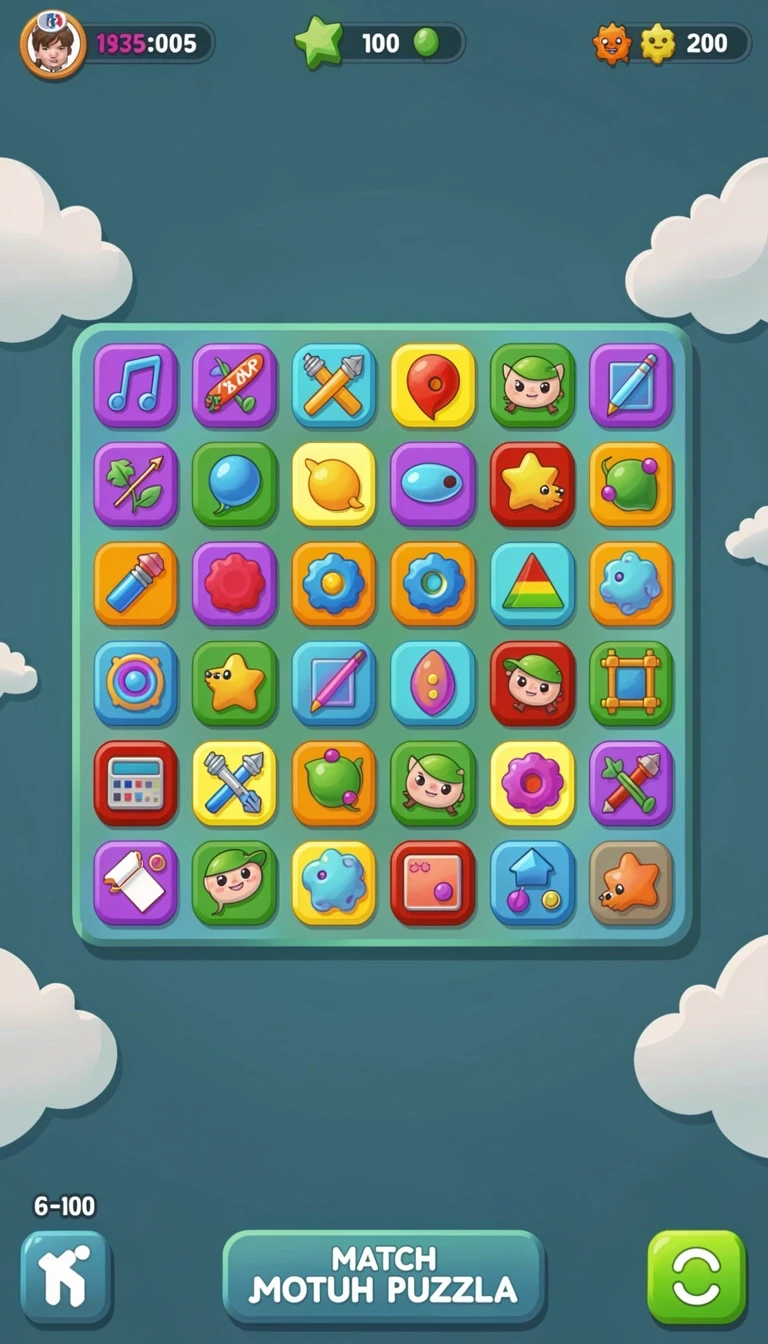
Task: Tap the blue house-shaped tile
Action: point(532,883)
